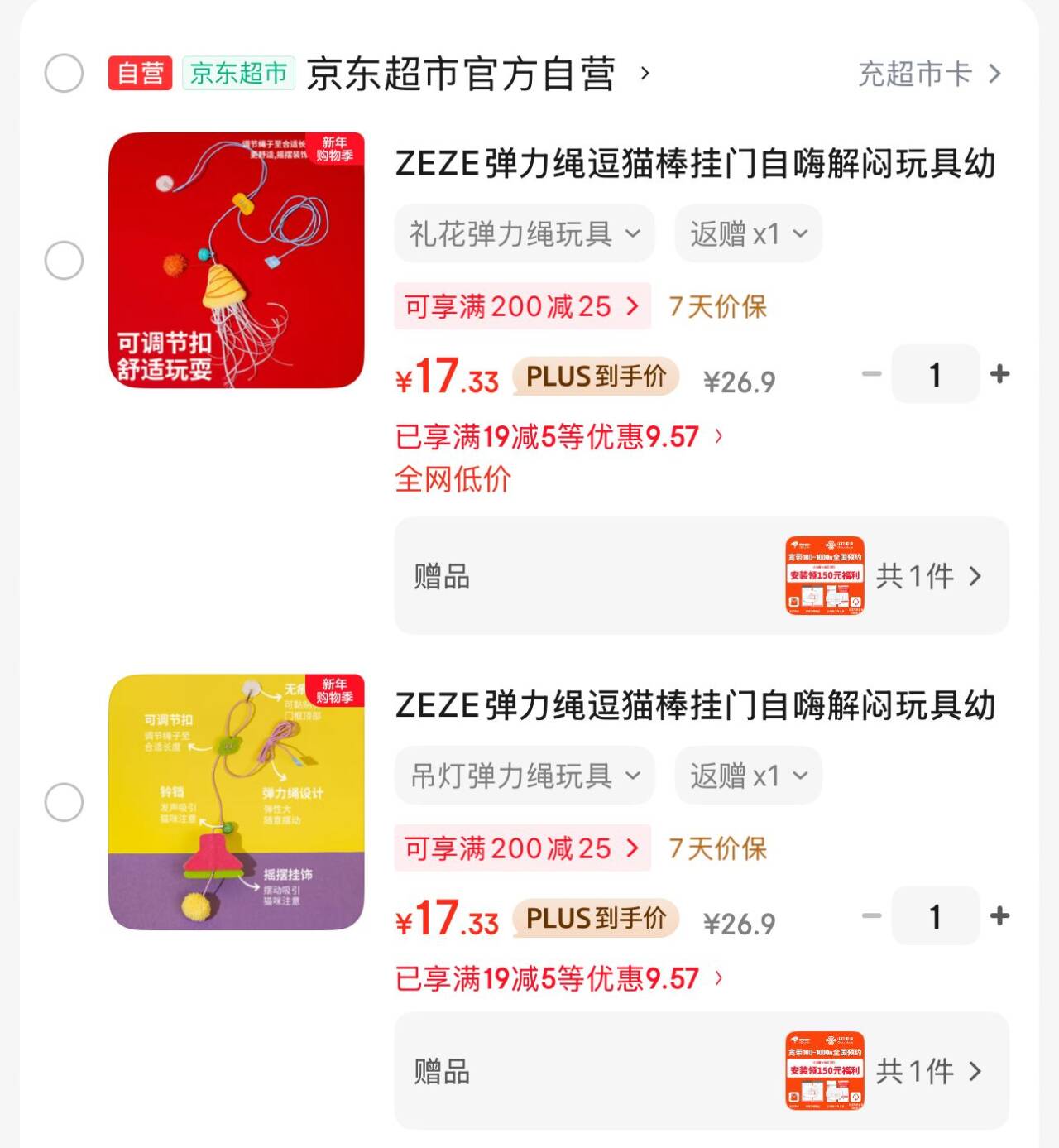This screenshot has width=1059, height=1148.
Task: Decrease quantity of the second cat toy
Action: click(870, 915)
